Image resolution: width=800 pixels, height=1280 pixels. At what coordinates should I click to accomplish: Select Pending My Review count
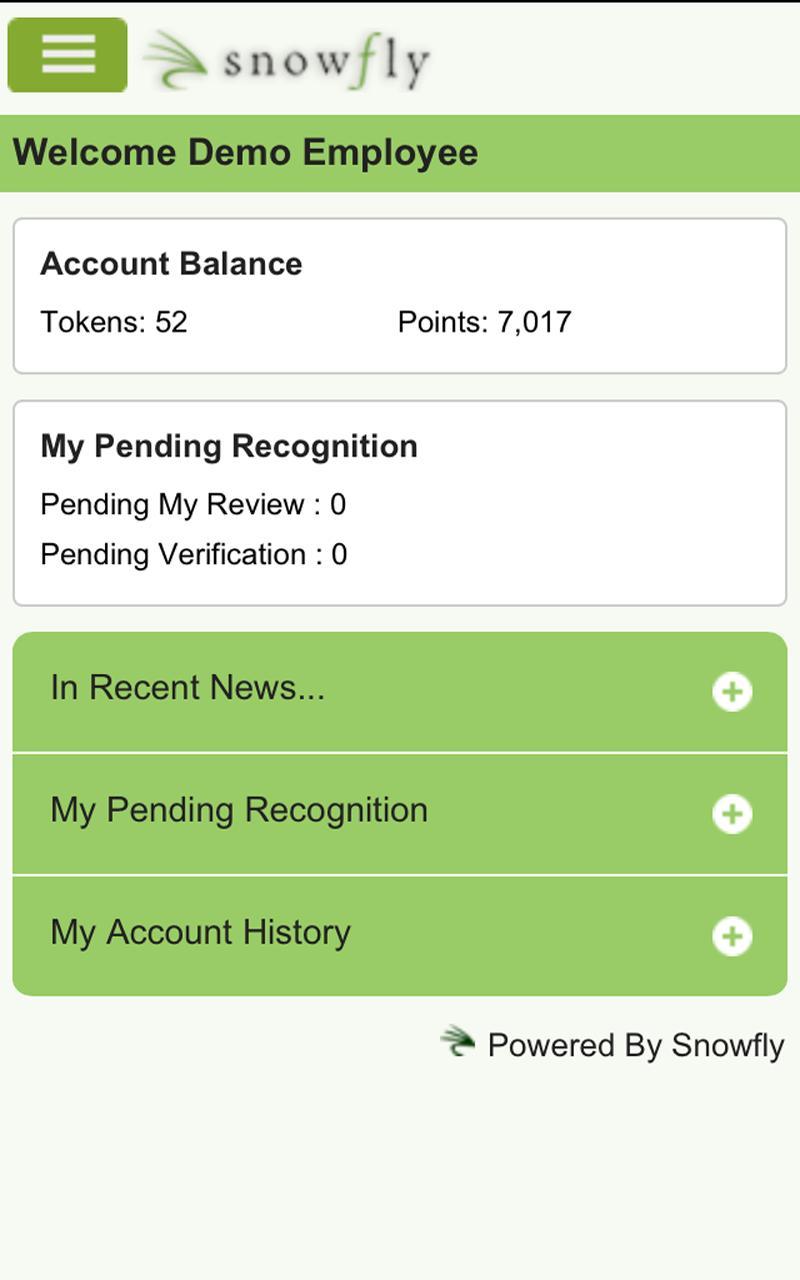click(x=192, y=505)
